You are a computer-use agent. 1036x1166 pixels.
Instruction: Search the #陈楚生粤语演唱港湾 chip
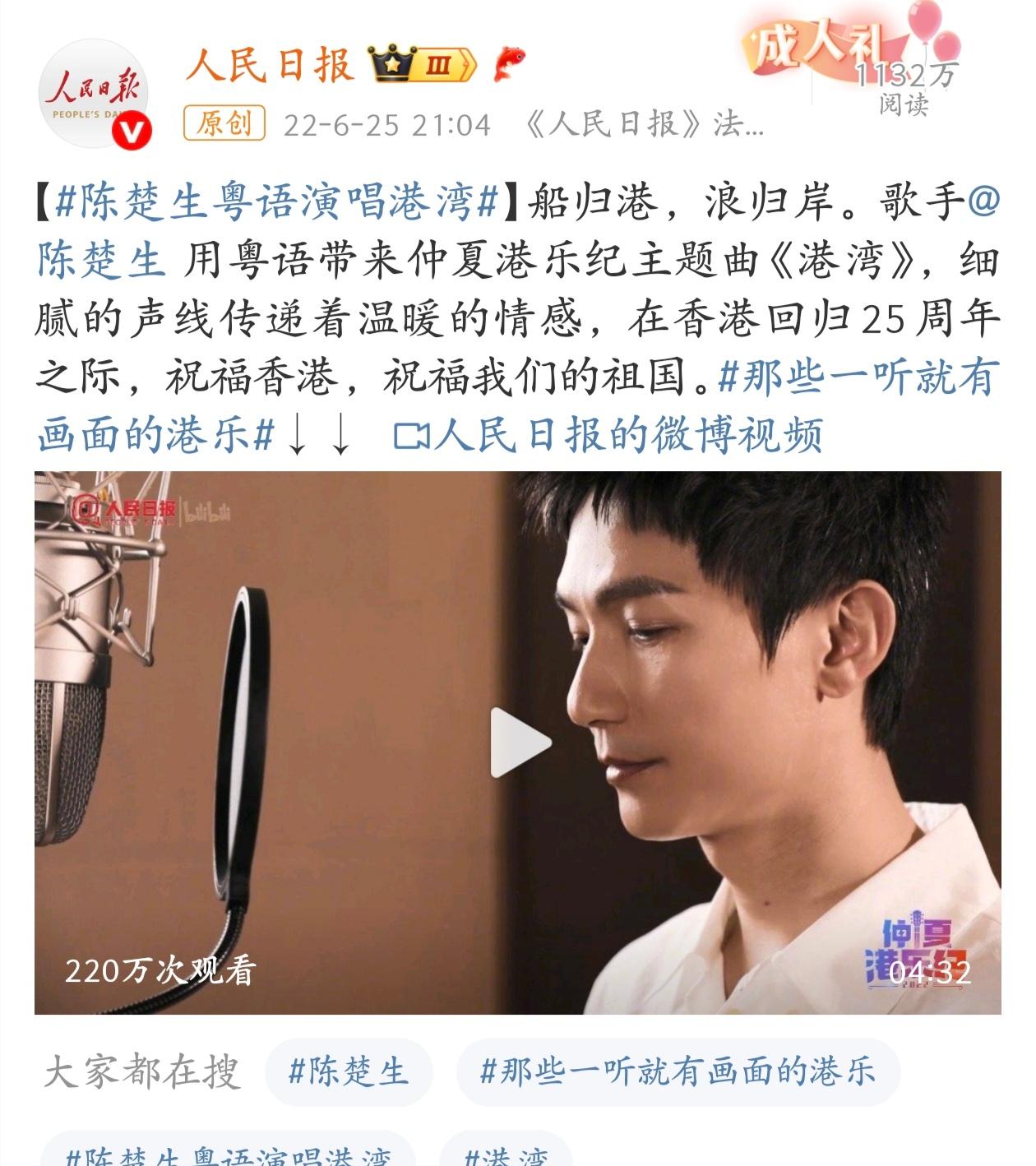228,1155
